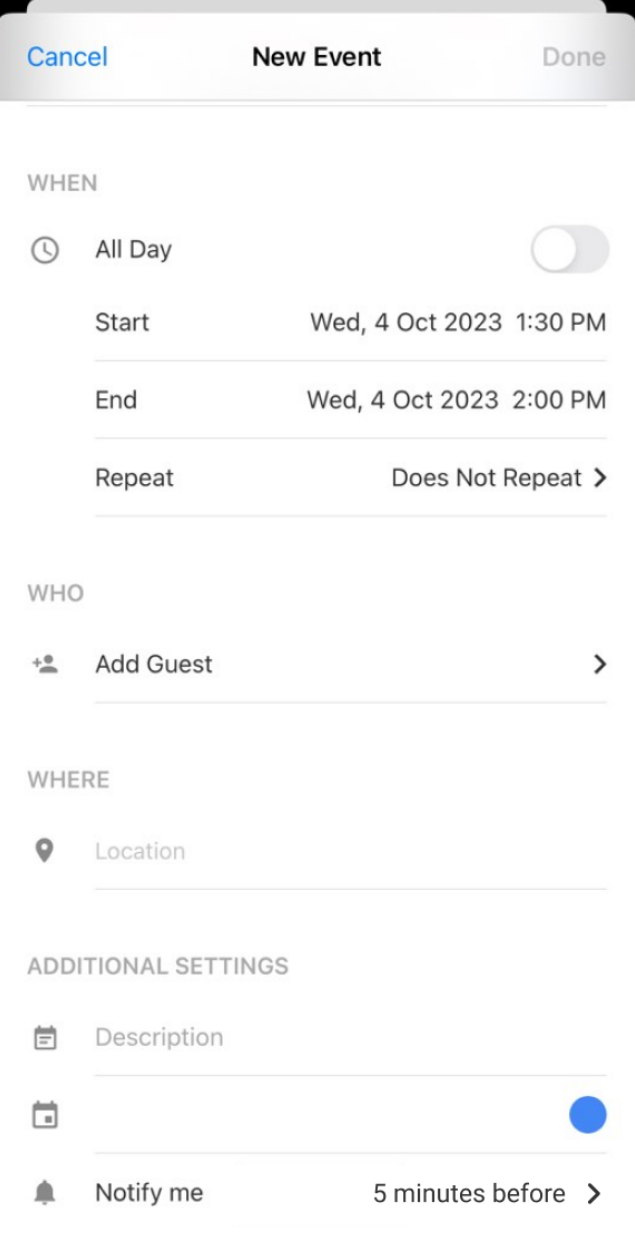This screenshot has height=1246, width=635.
Task: Toggle the All Day switch
Action: tap(569, 249)
